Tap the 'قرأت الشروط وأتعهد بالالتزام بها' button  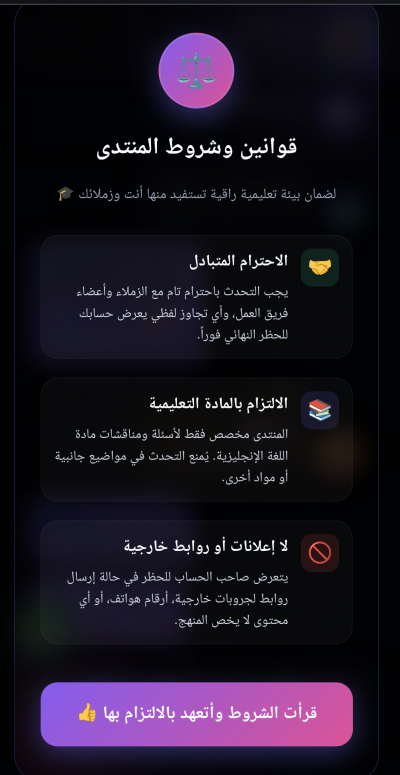[197, 714]
